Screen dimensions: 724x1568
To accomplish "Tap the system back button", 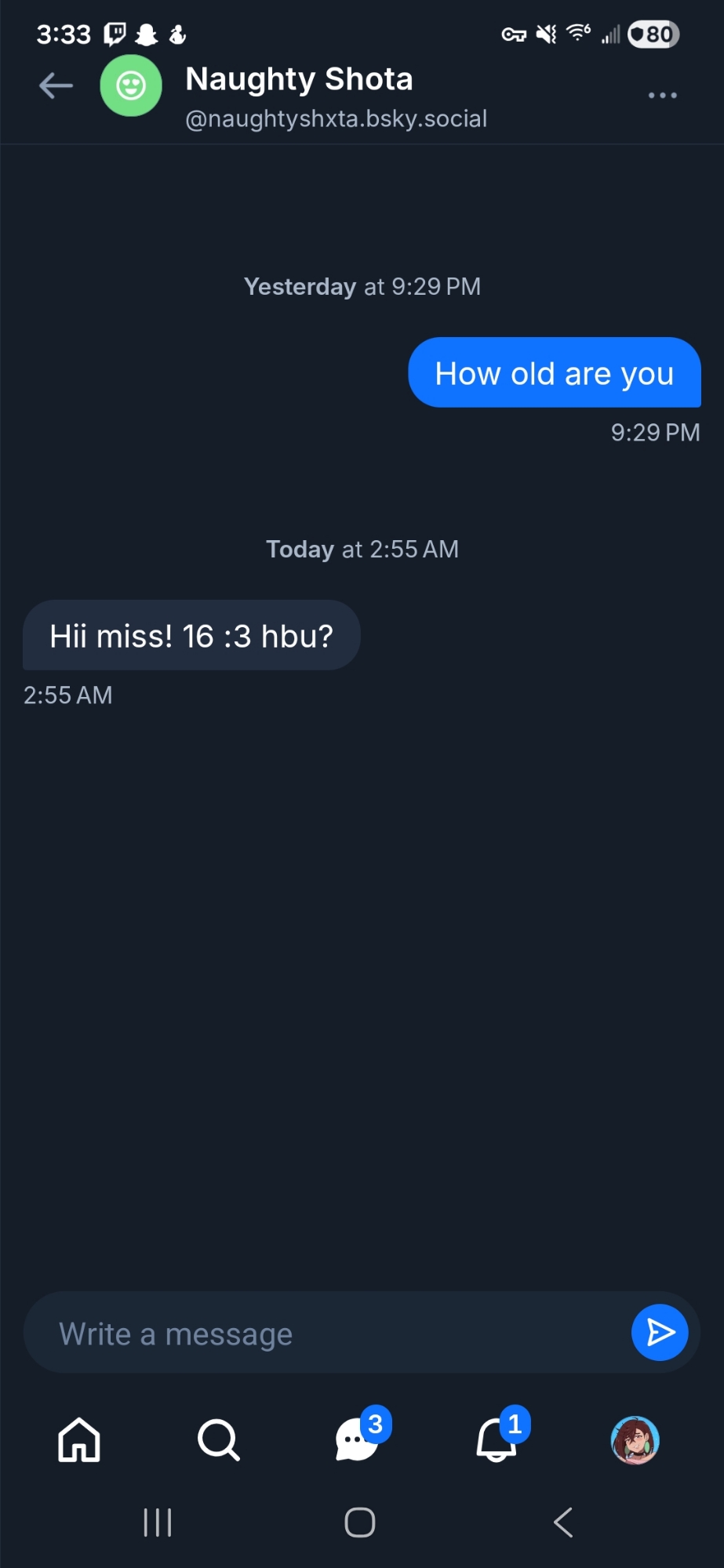I will click(563, 1523).
